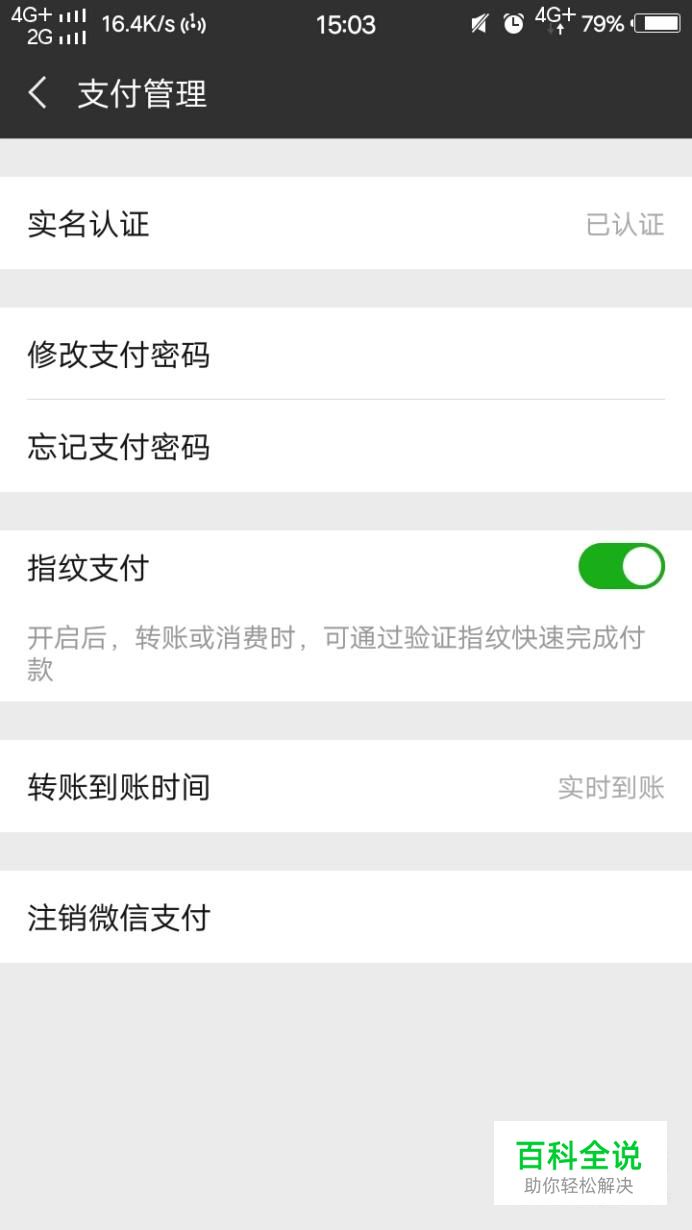Screen dimensions: 692x1230
Task: Open 转账到账时间 setting
Action: pos(346,787)
